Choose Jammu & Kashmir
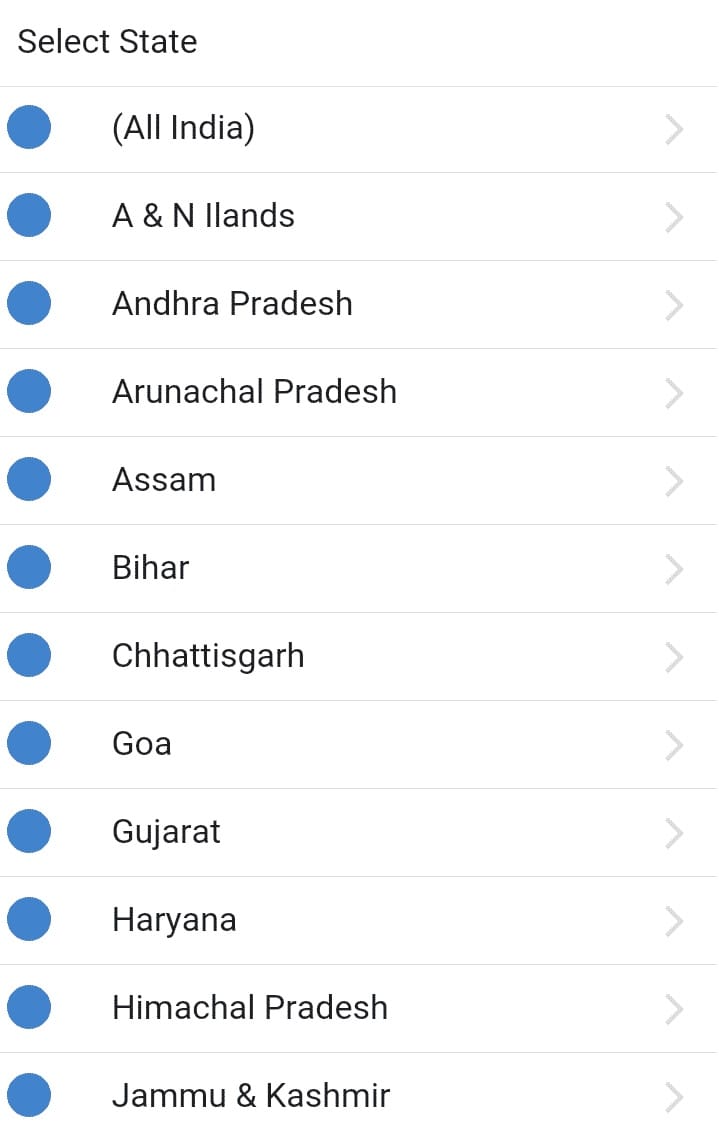The height and width of the screenshot is (1129, 719). tap(251, 1095)
